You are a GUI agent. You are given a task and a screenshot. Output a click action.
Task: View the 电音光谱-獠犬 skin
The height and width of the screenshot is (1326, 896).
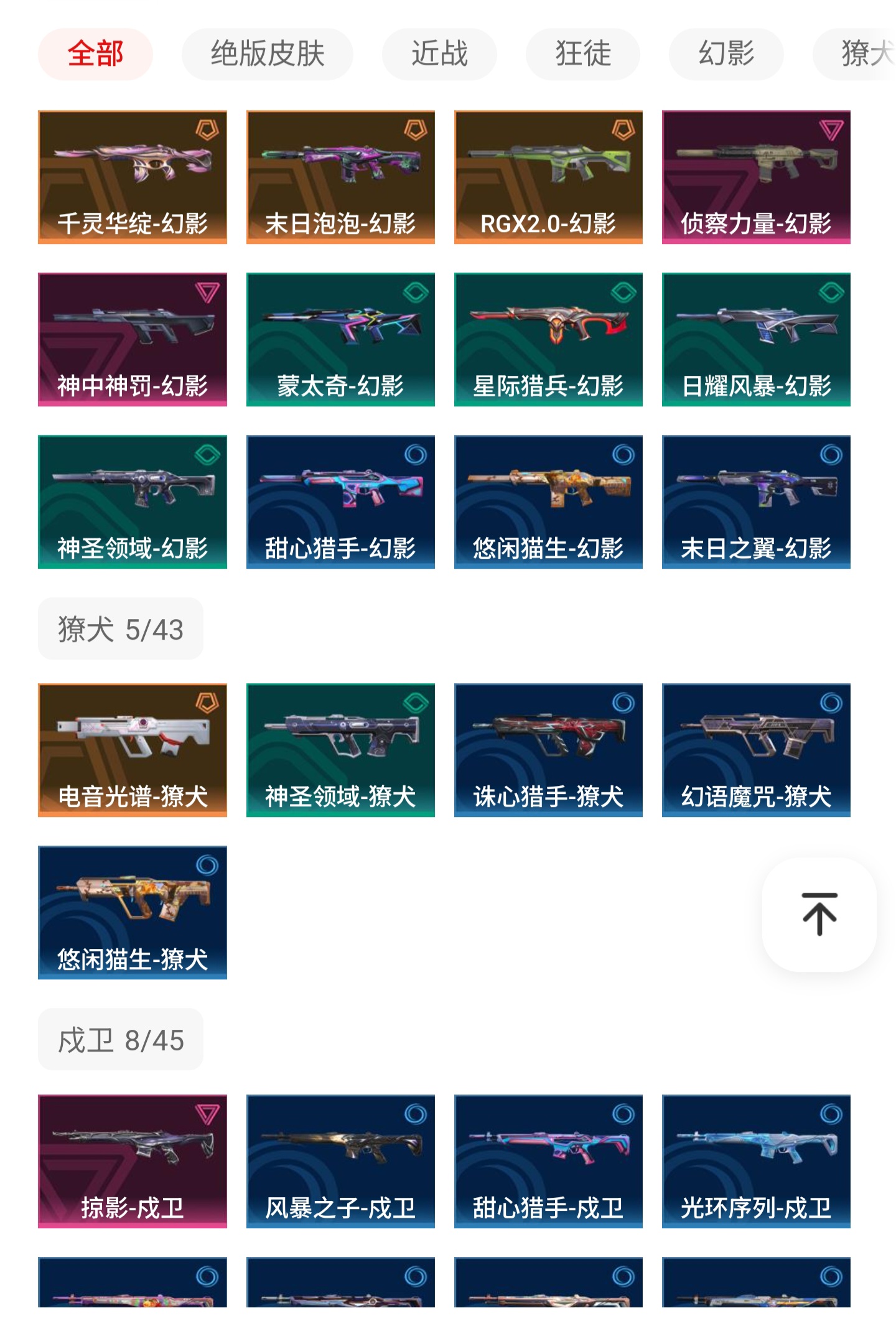pos(133,750)
